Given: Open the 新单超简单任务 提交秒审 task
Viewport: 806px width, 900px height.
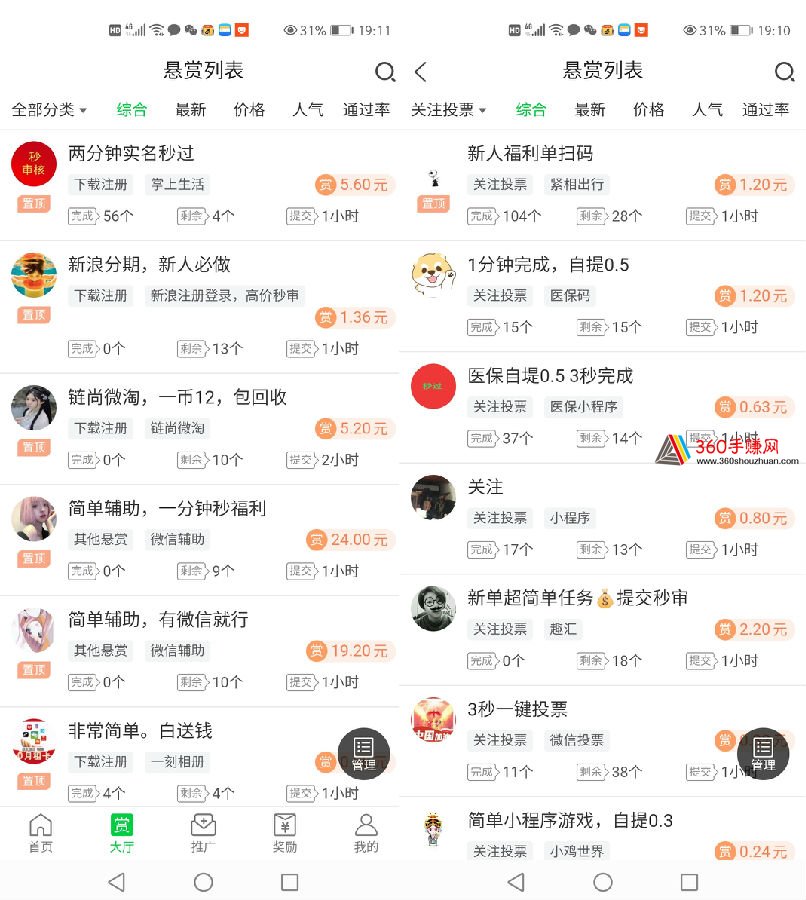Looking at the screenshot, I should 577,598.
